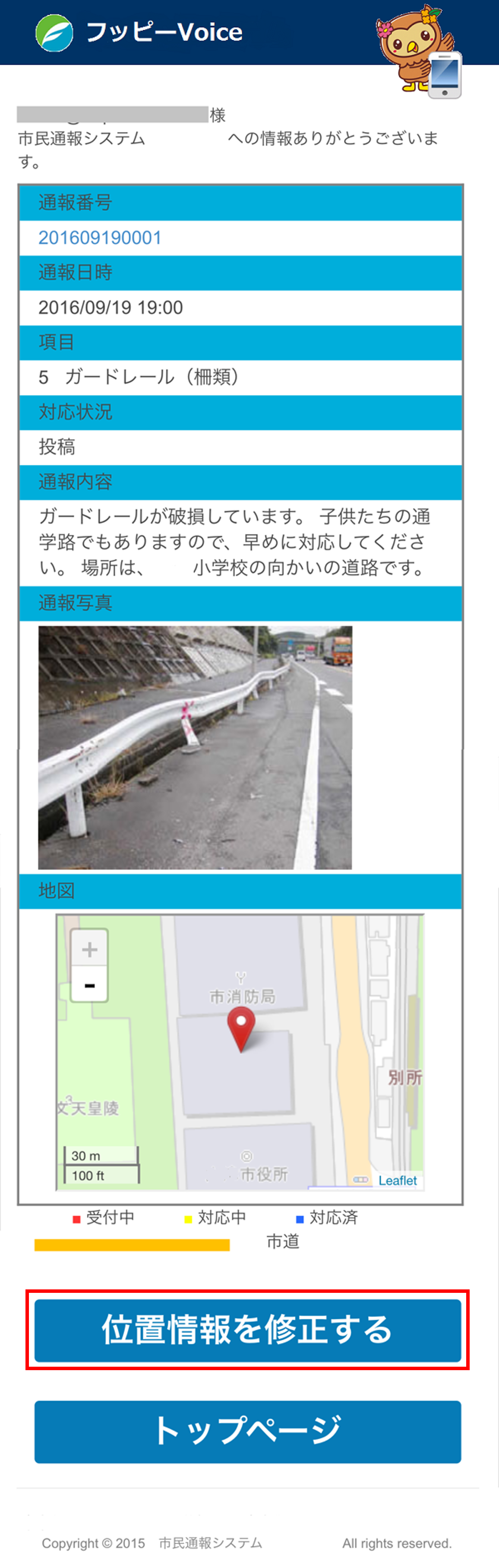The width and height of the screenshot is (499, 1568).
Task: Zoom in on the map
Action: 89,949
